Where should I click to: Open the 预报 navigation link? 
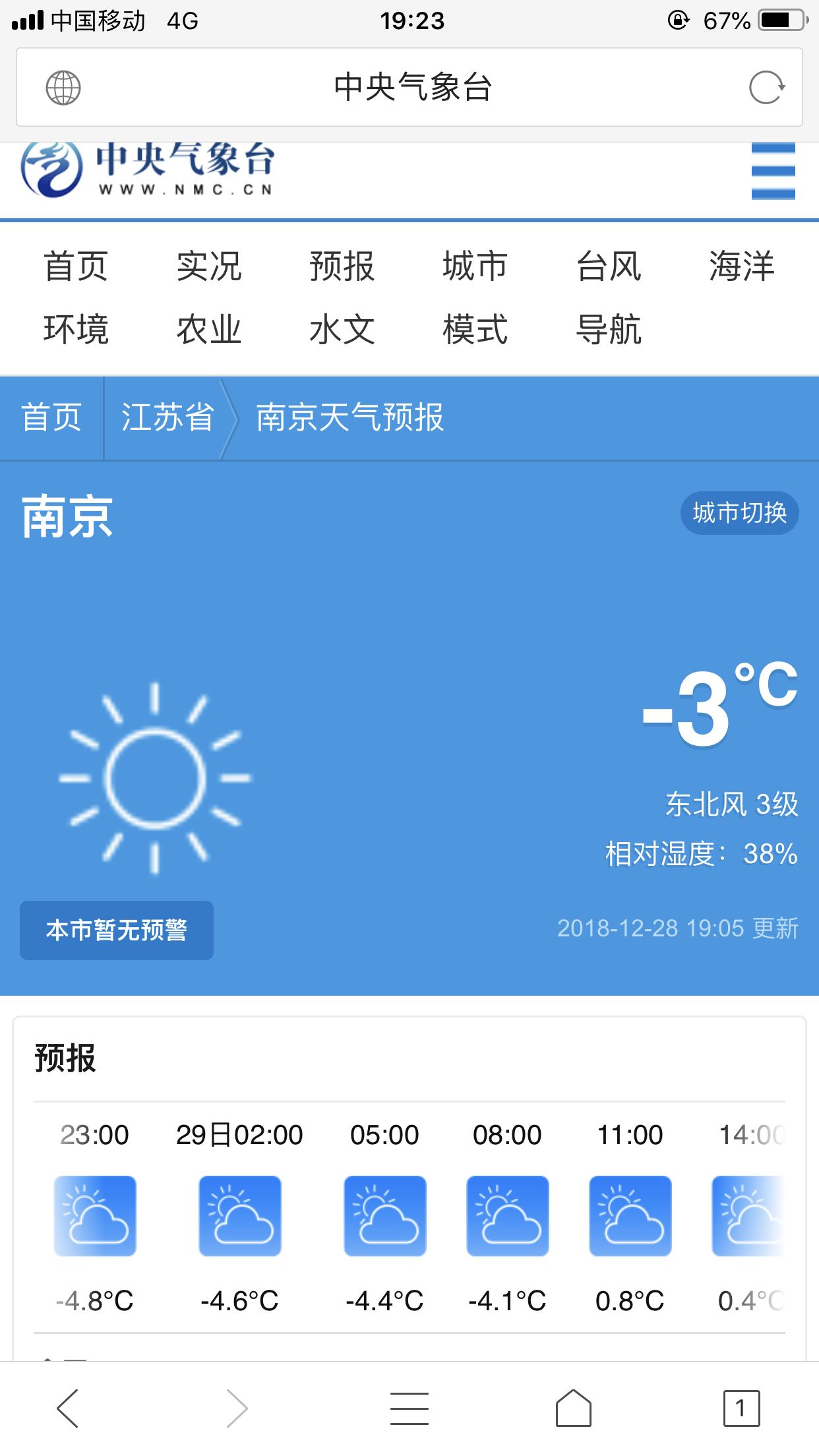point(342,266)
